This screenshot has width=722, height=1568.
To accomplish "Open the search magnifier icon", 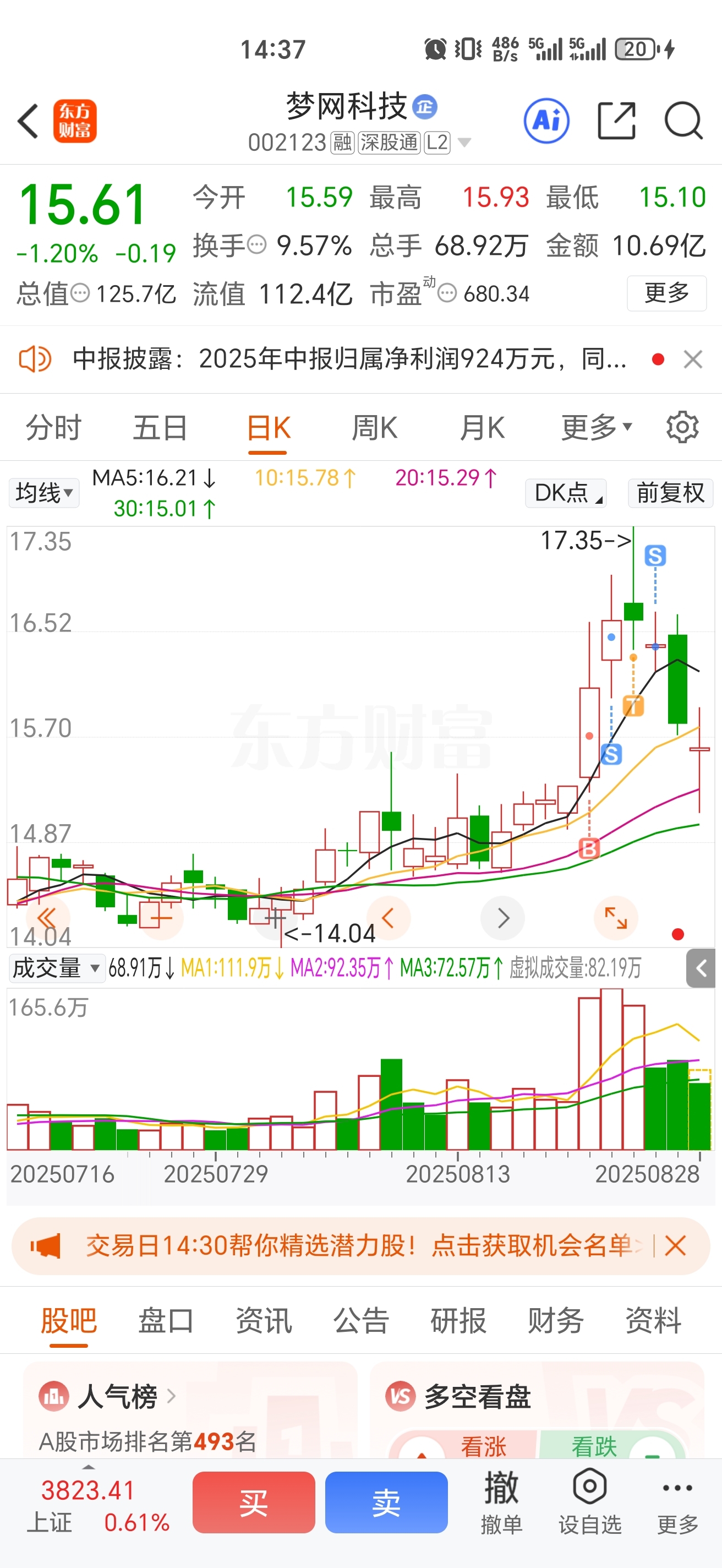I will [x=683, y=121].
